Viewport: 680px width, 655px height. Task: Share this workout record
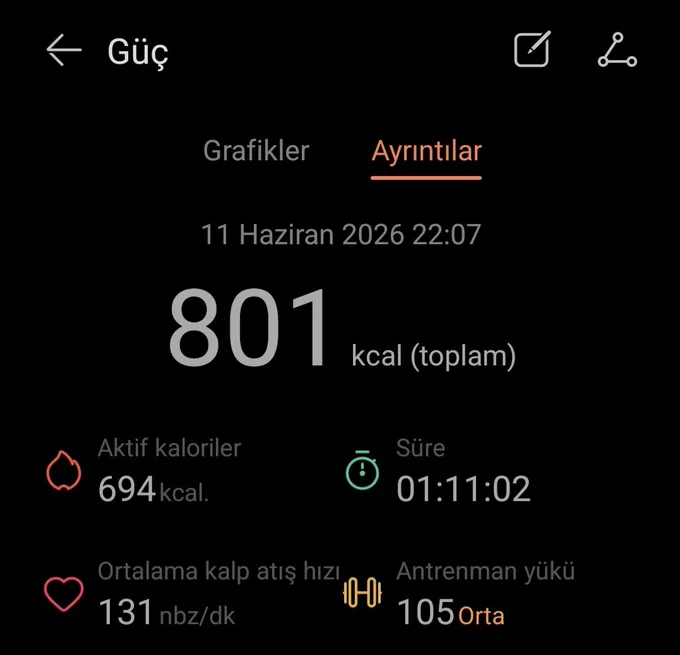617,50
